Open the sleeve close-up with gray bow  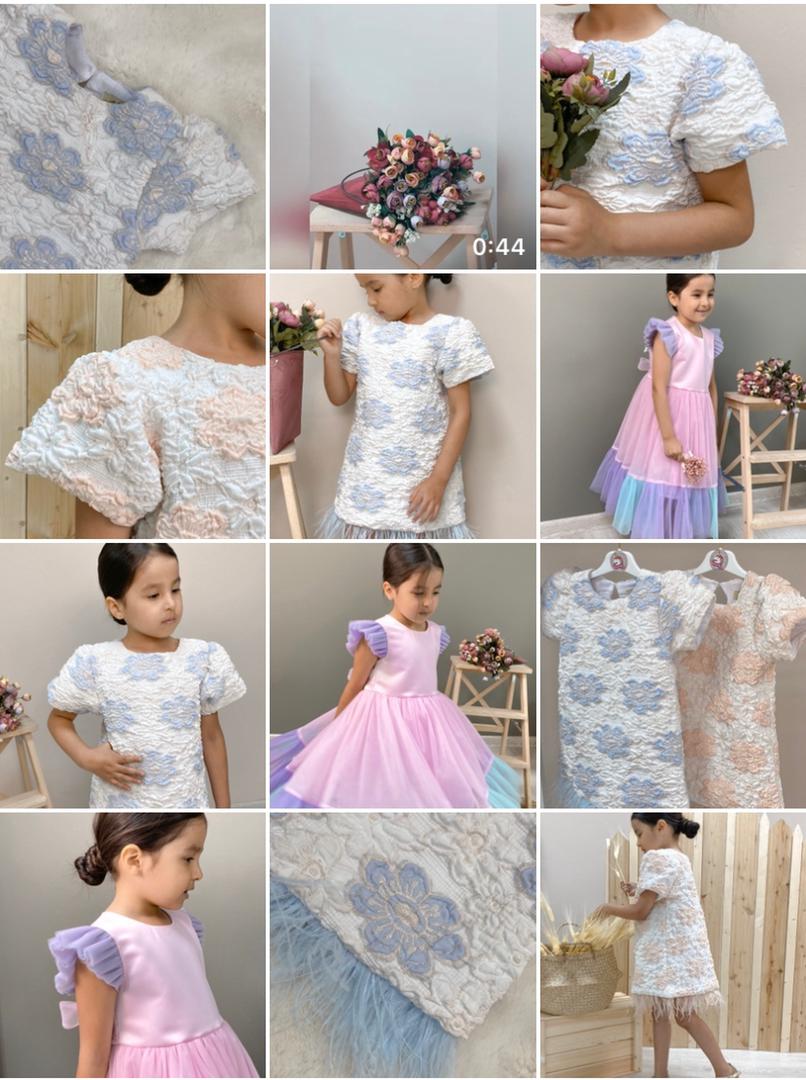132,136
